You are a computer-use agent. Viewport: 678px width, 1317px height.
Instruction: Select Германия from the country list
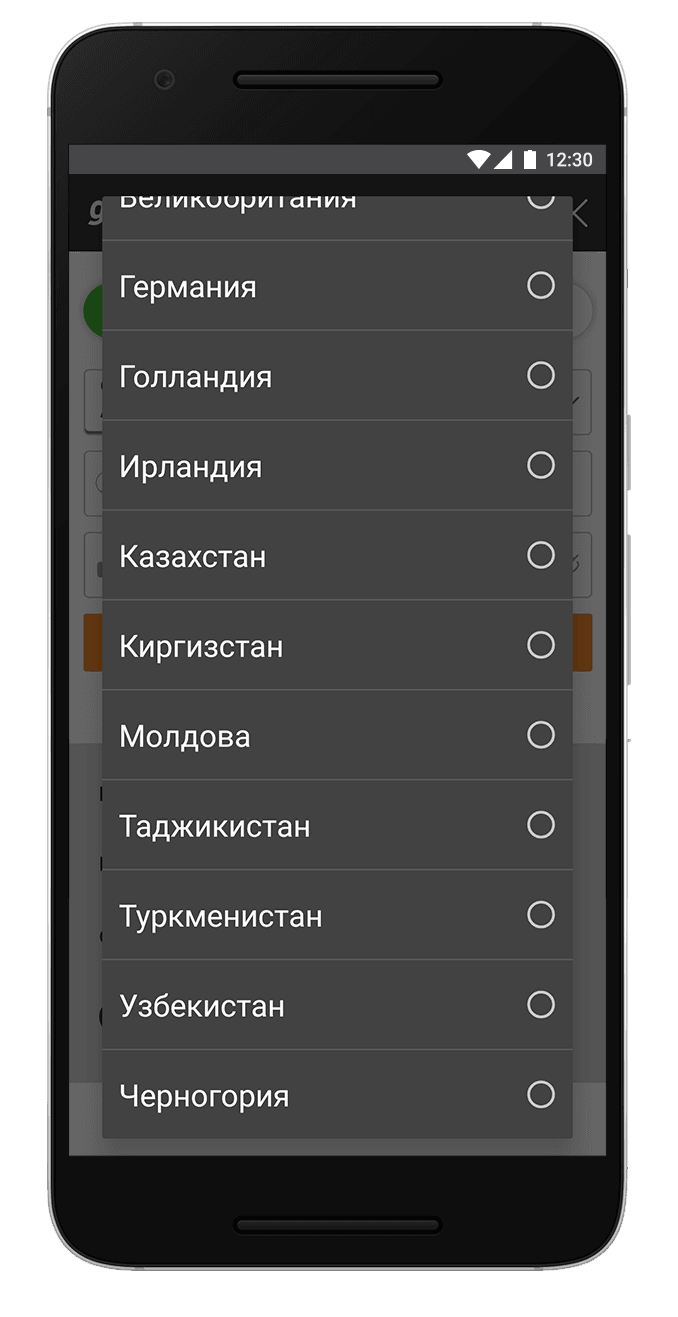click(x=337, y=286)
